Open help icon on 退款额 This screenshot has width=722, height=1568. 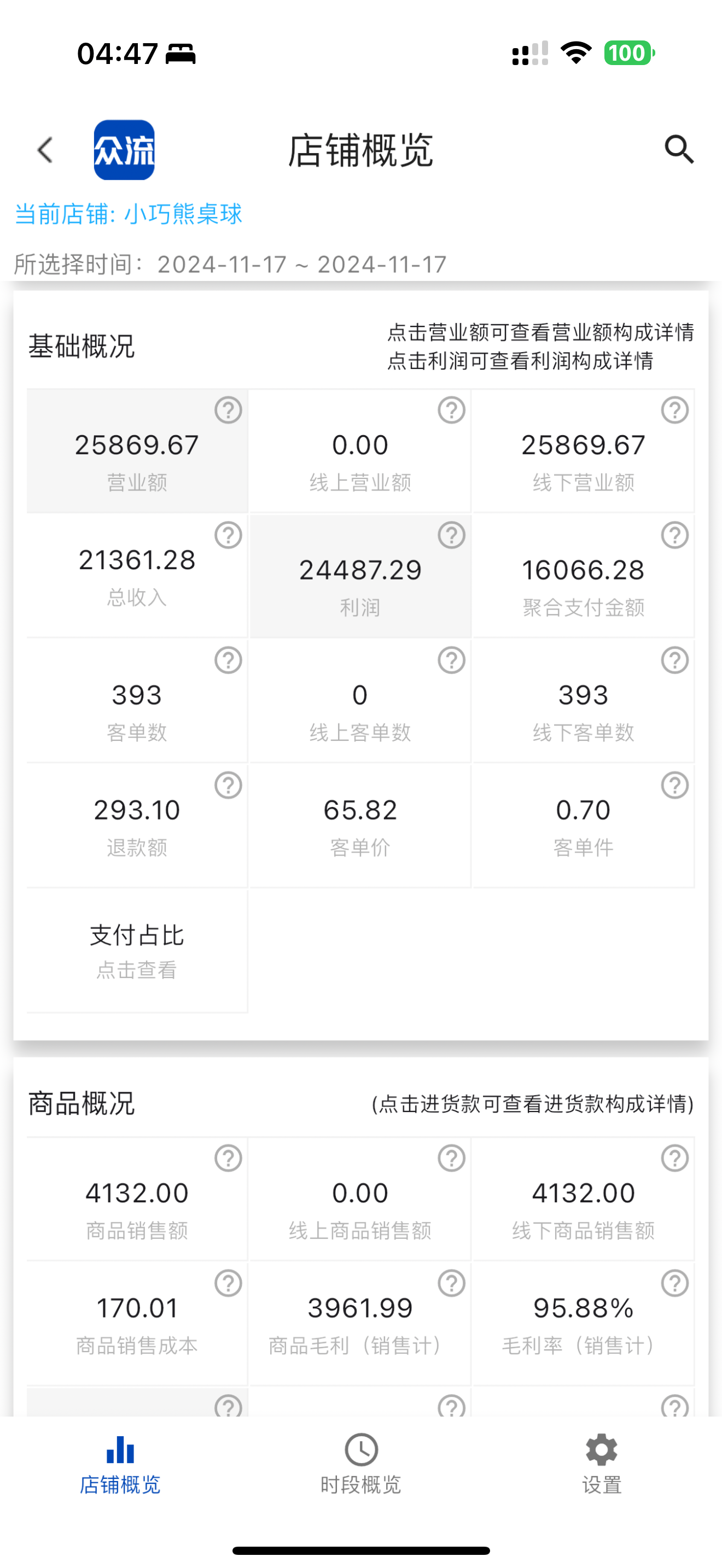[228, 785]
